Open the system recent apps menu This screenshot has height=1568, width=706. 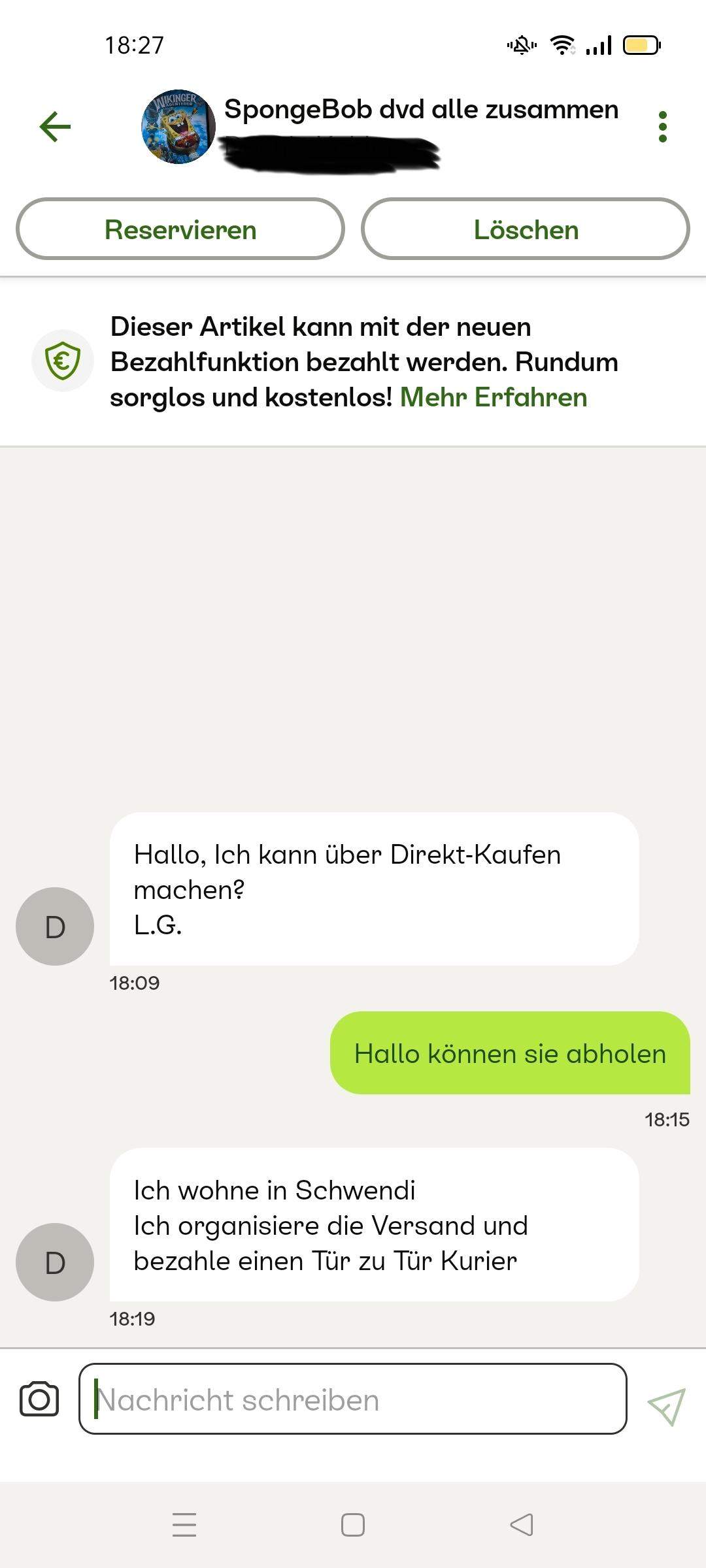184,1524
